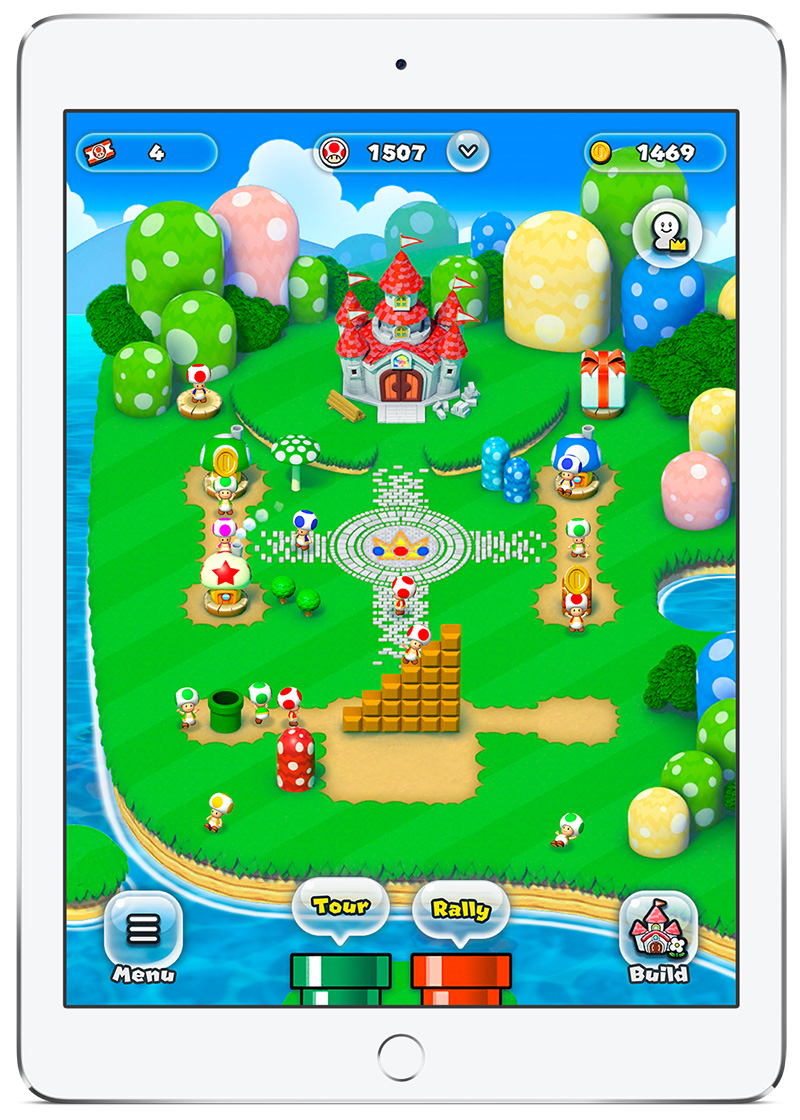Image resolution: width=800 pixels, height=1120 pixels.
Task: Open the Build kingdom editor
Action: tap(659, 938)
